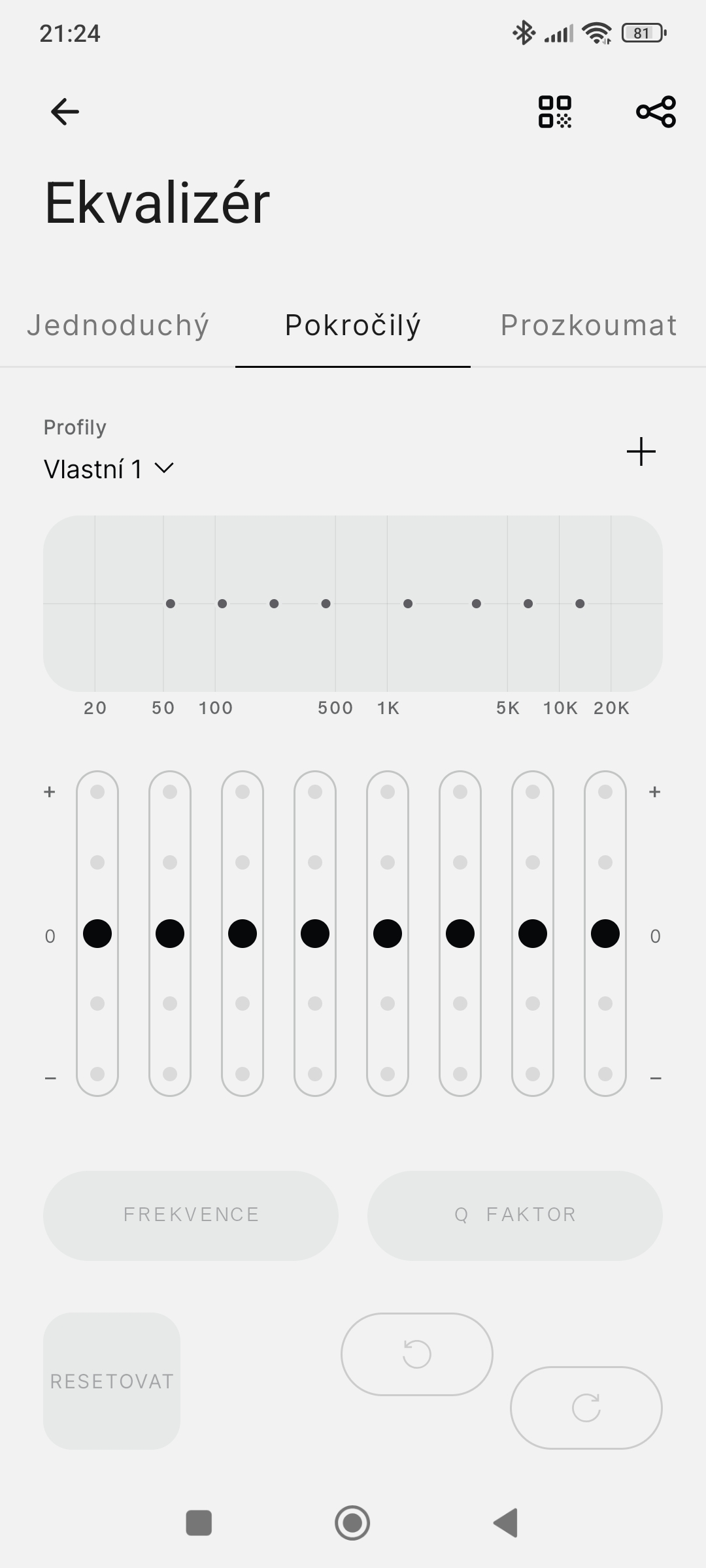706x1568 pixels.
Task: Go back using the top arrow
Action: click(65, 112)
